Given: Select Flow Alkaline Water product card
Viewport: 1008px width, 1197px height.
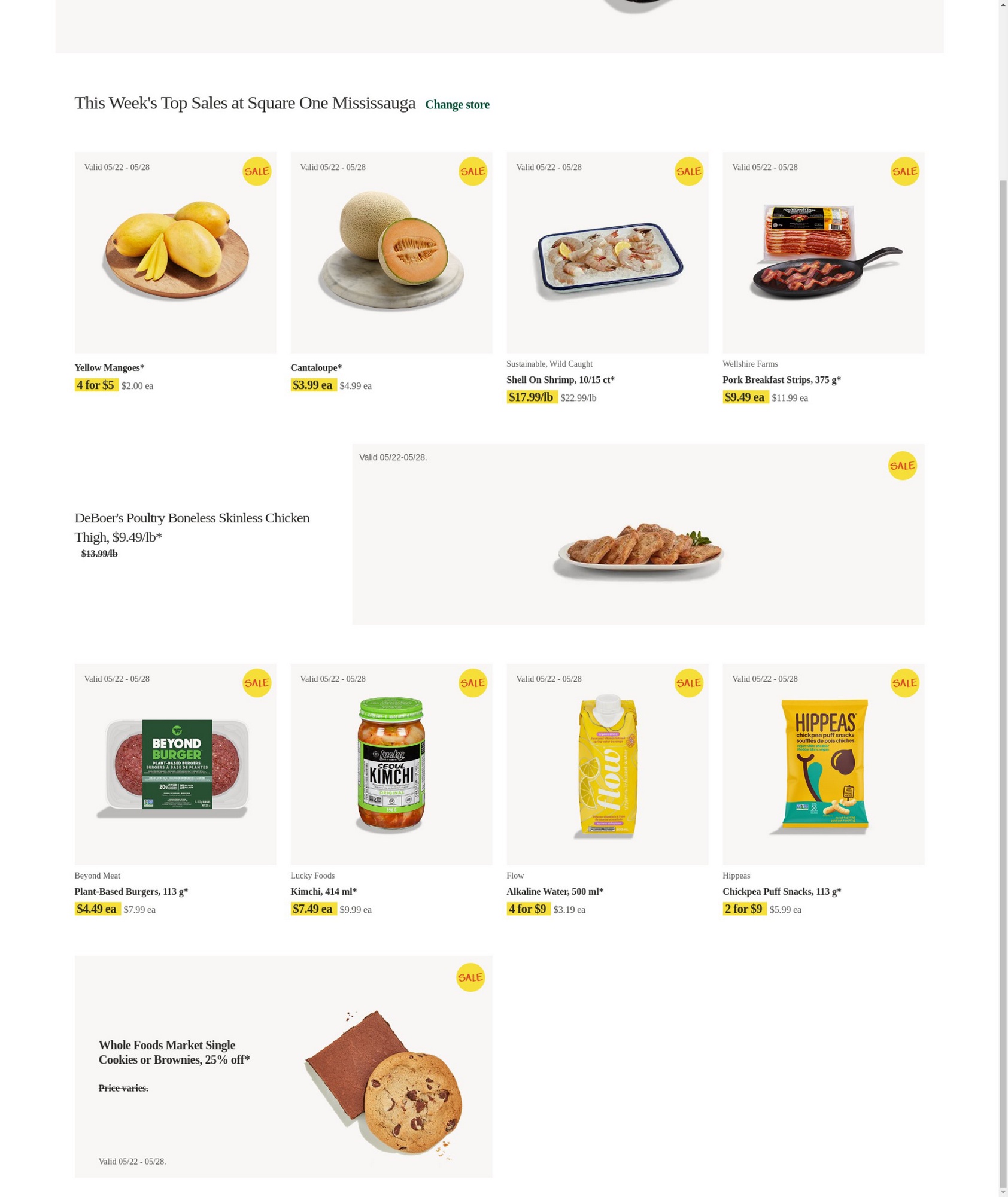Looking at the screenshot, I should click(607, 764).
